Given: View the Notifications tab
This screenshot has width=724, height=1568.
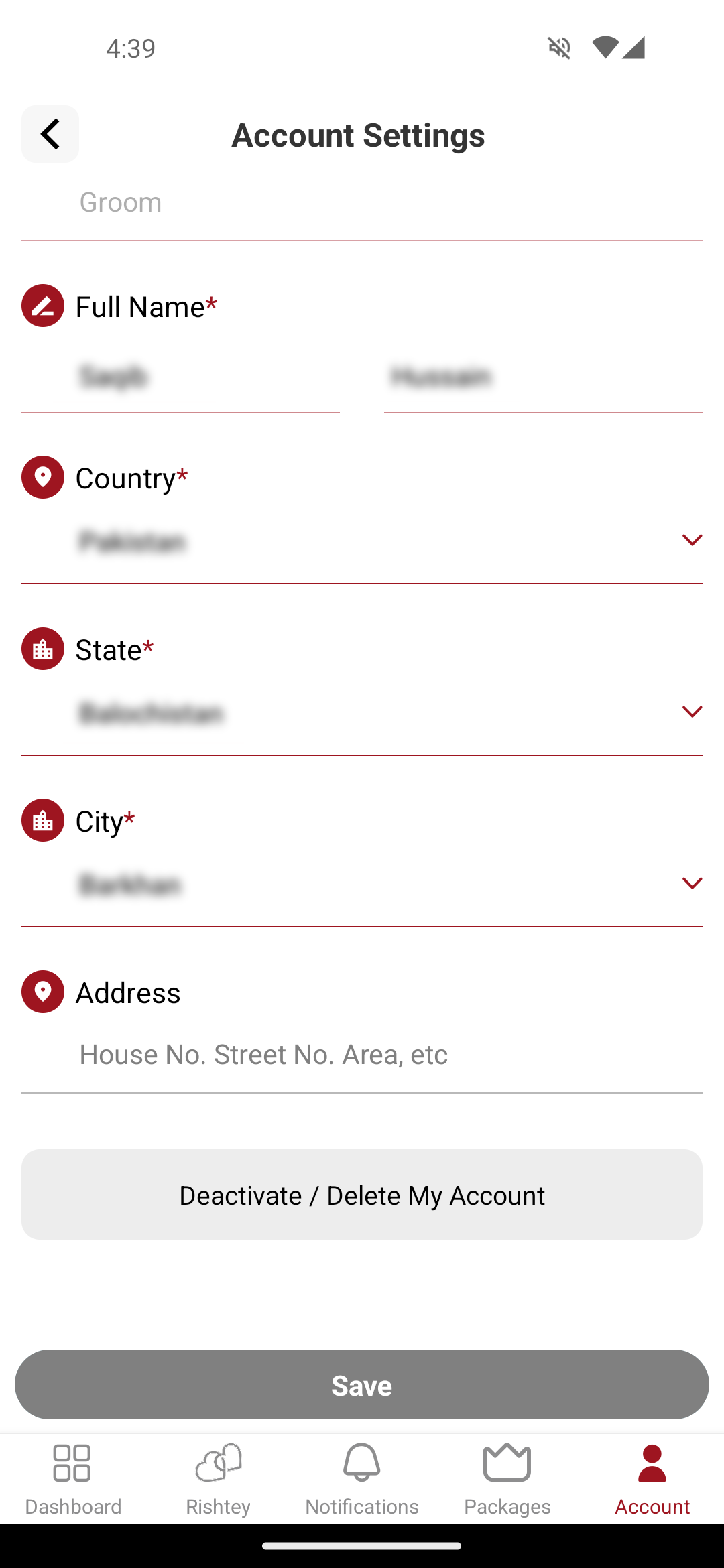Looking at the screenshot, I should pos(362,1480).
